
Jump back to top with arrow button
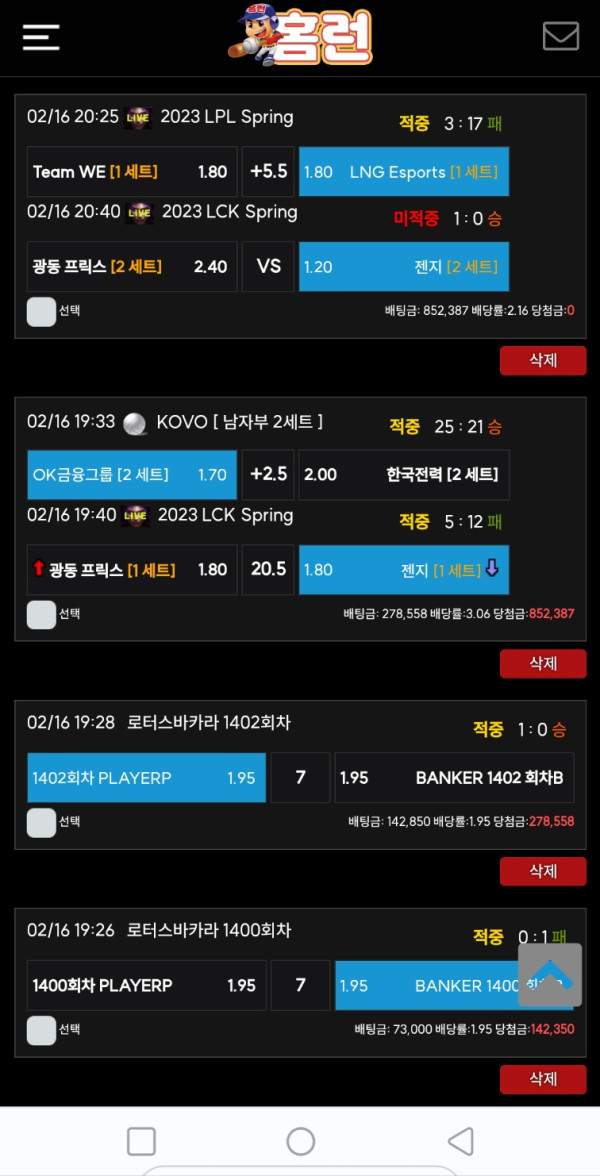tap(550, 974)
